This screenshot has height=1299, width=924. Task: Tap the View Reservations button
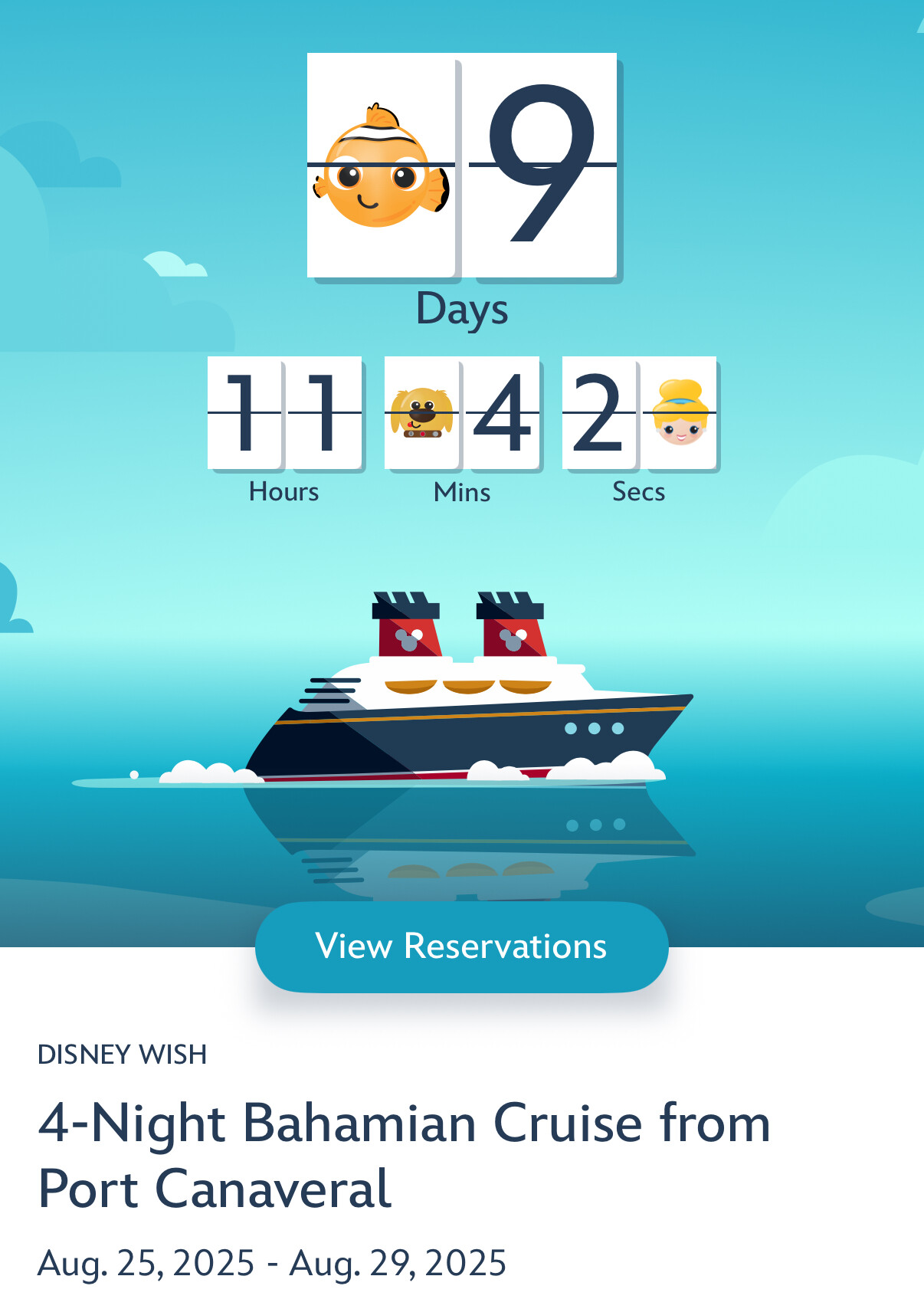(461, 946)
